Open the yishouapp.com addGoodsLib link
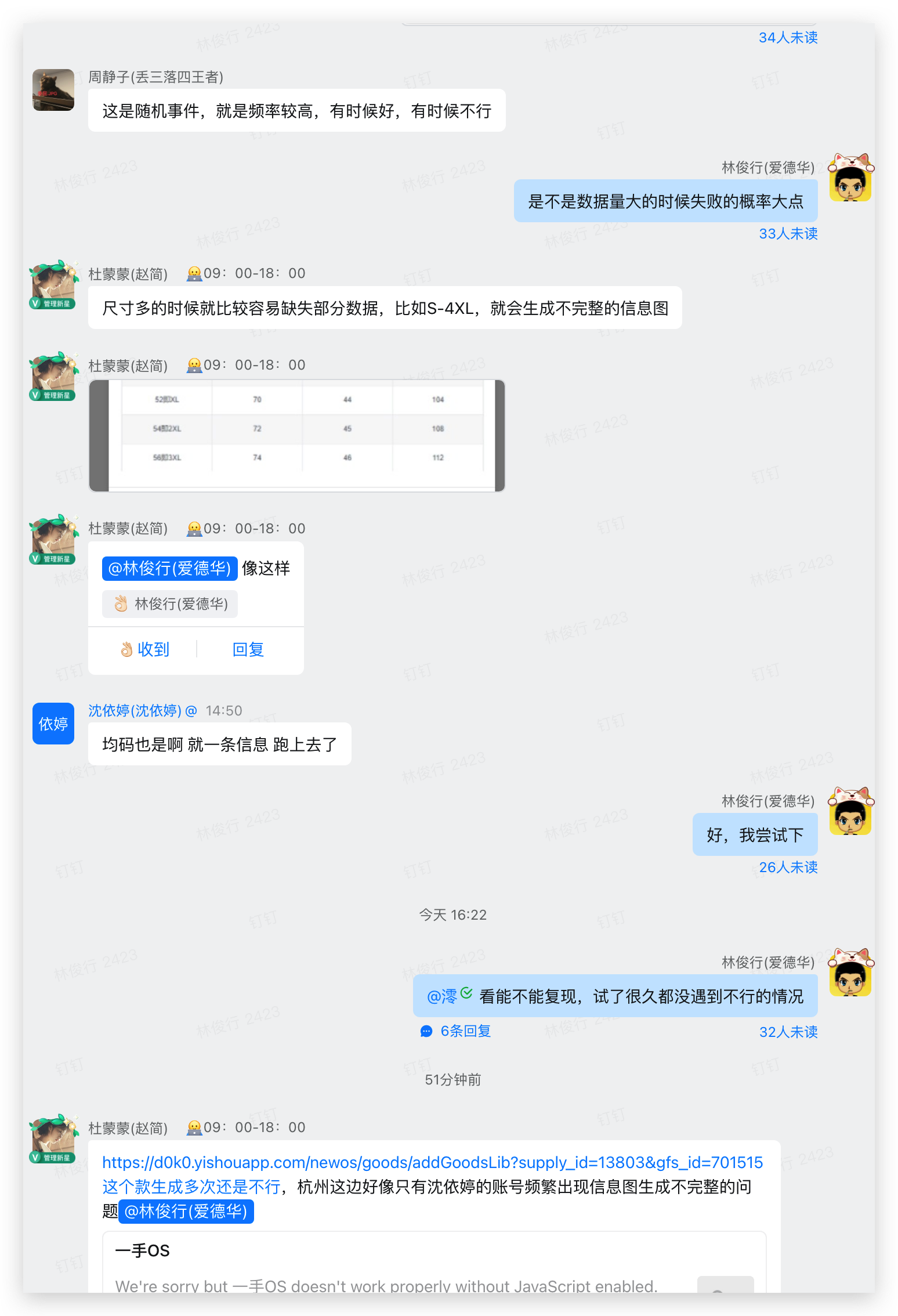 click(432, 1162)
